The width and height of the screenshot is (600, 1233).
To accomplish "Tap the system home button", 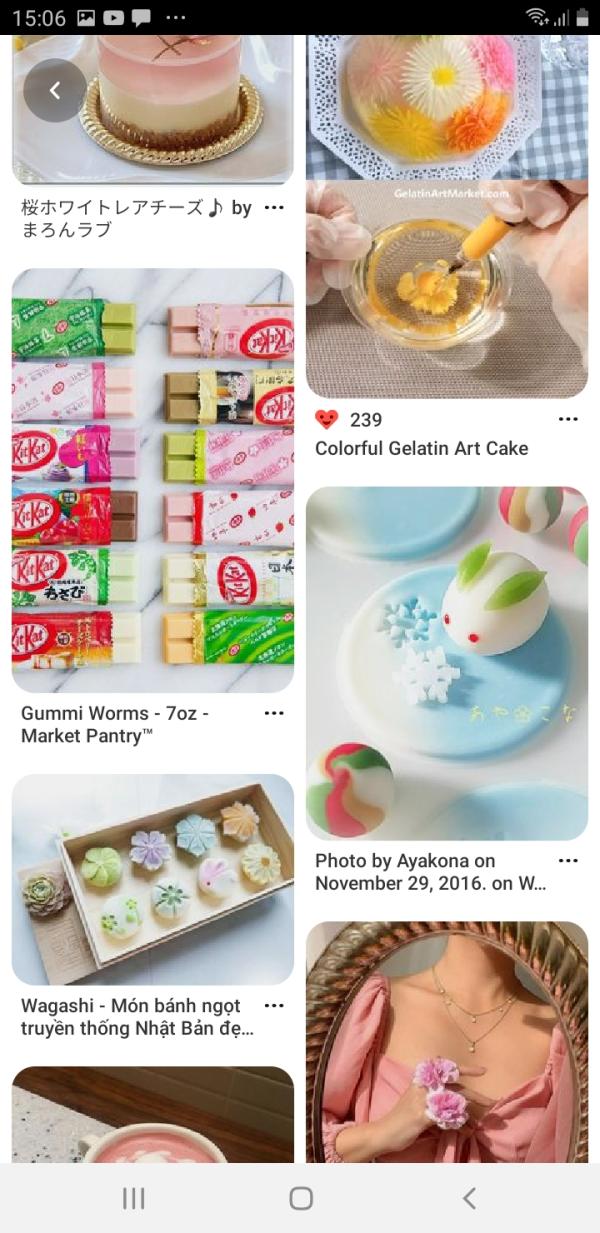I will (300, 1198).
